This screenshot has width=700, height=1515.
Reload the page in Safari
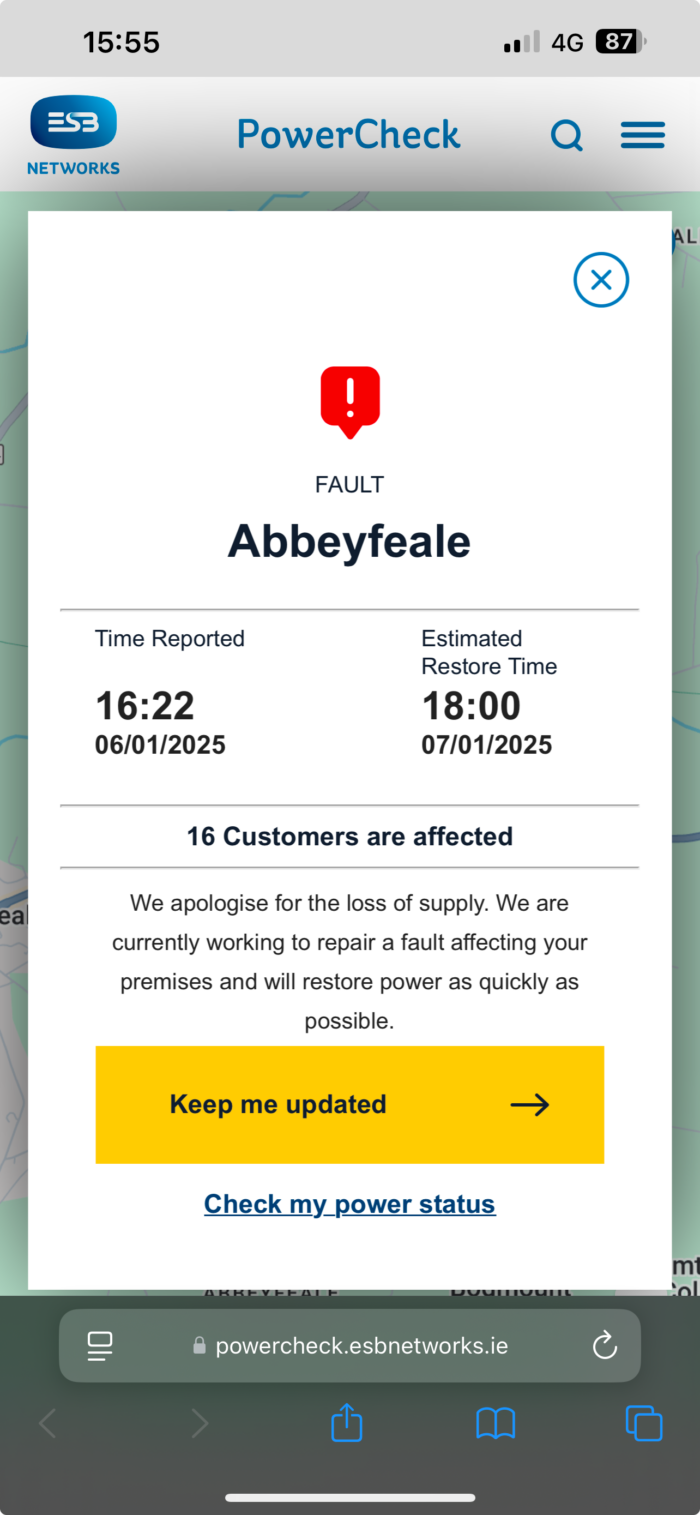coord(605,1346)
